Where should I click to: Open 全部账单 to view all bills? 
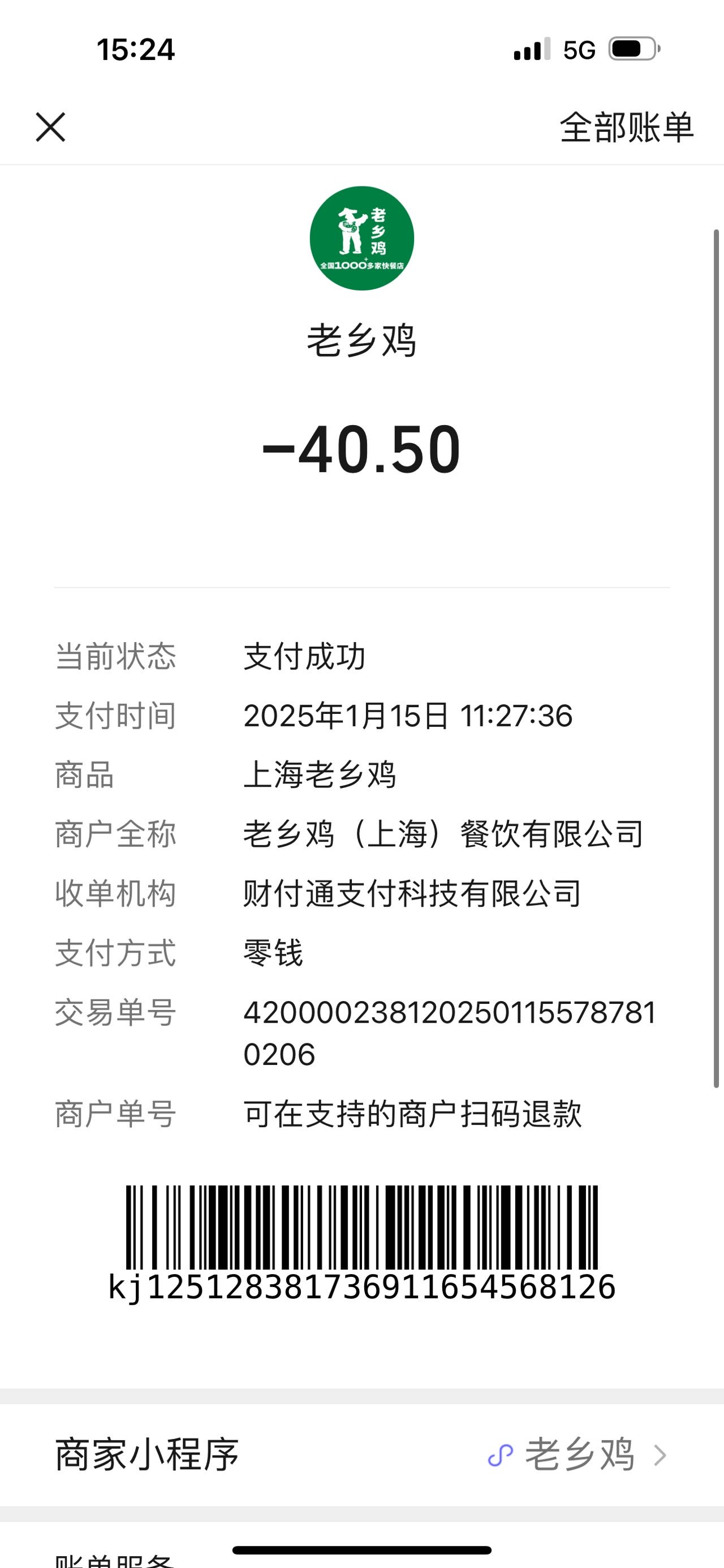[x=627, y=127]
